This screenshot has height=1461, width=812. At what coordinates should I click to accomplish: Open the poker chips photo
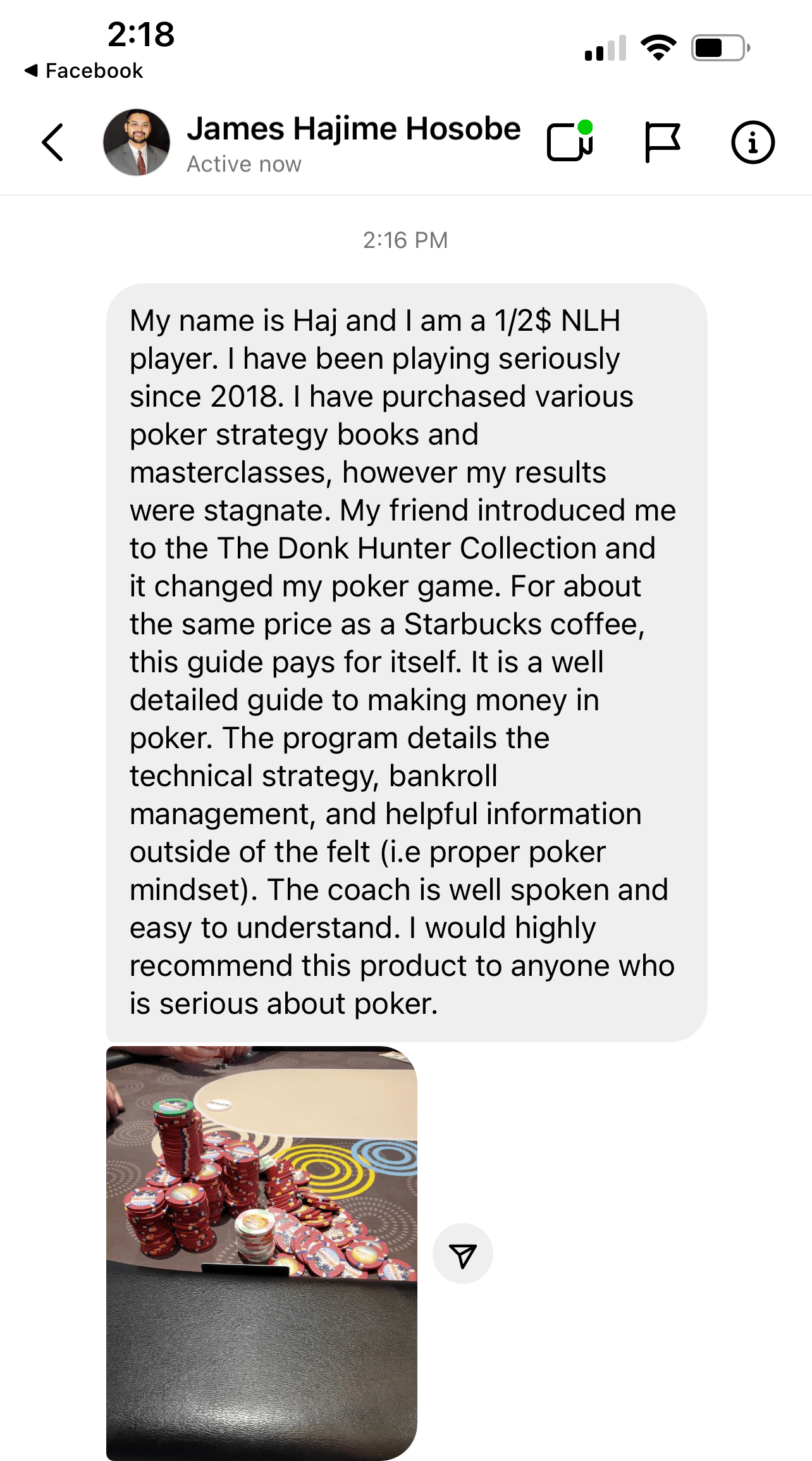(x=261, y=1252)
